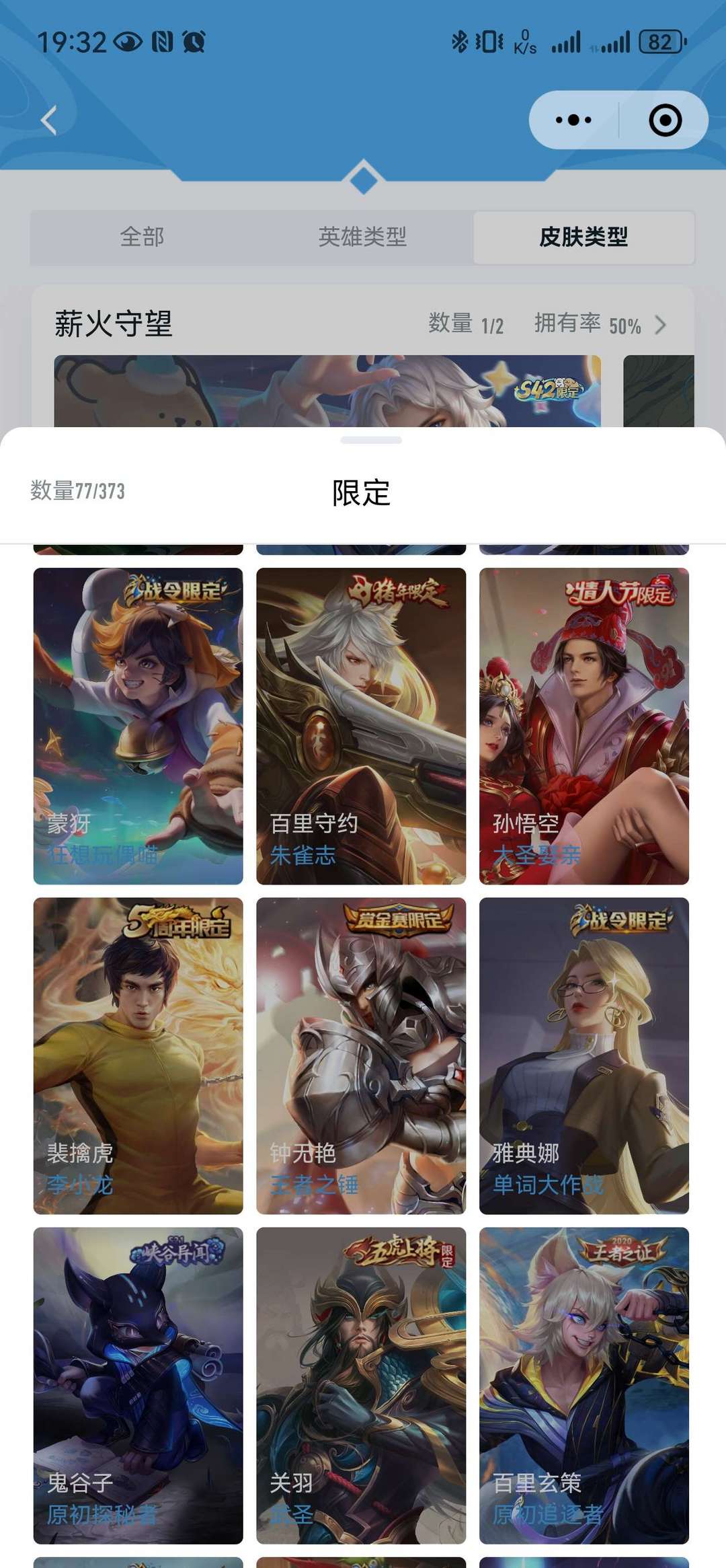
Task: Open the 鬼谷子 原初探秘者 skin card
Action: click(138, 1385)
